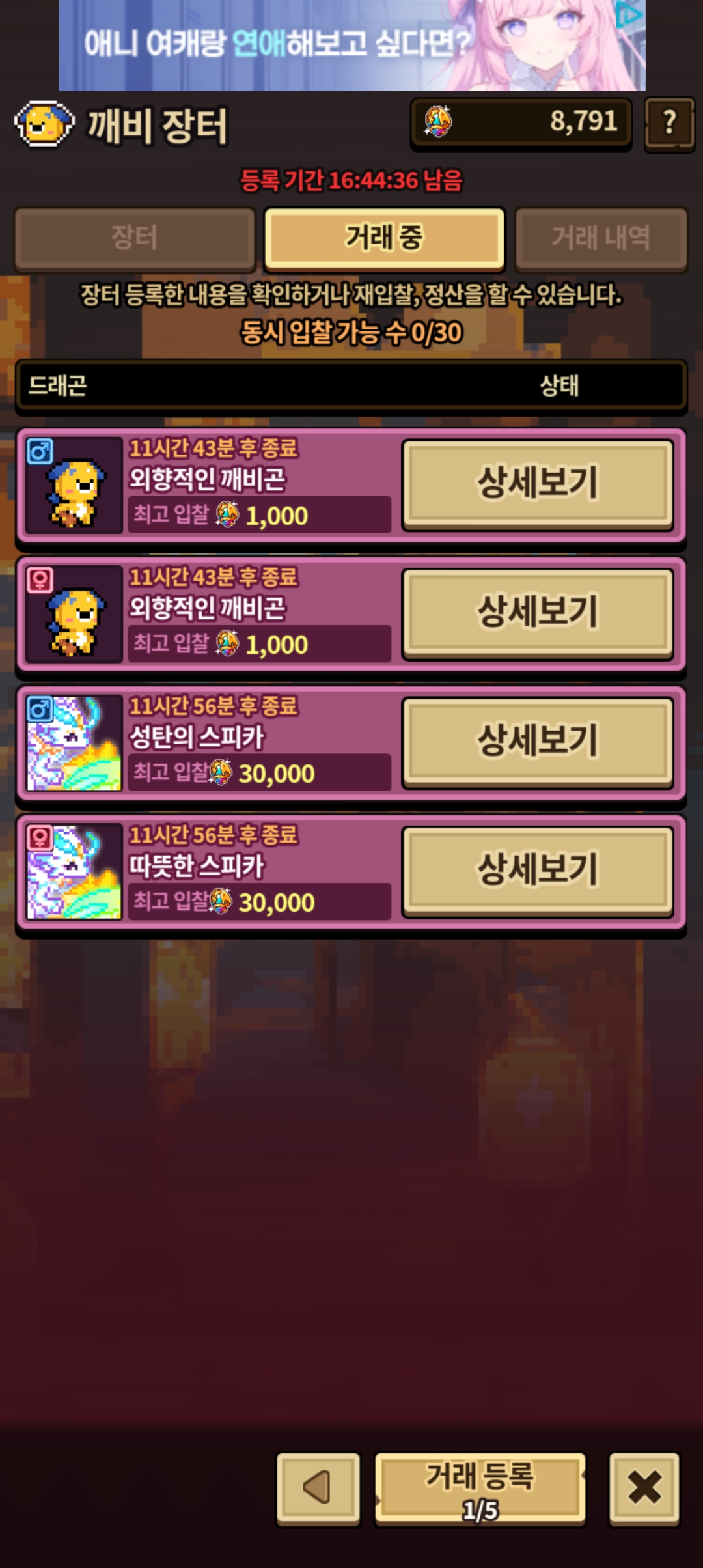Open 상세보기 for 따뜻한 스피카
This screenshot has width=703, height=1568.
click(538, 871)
